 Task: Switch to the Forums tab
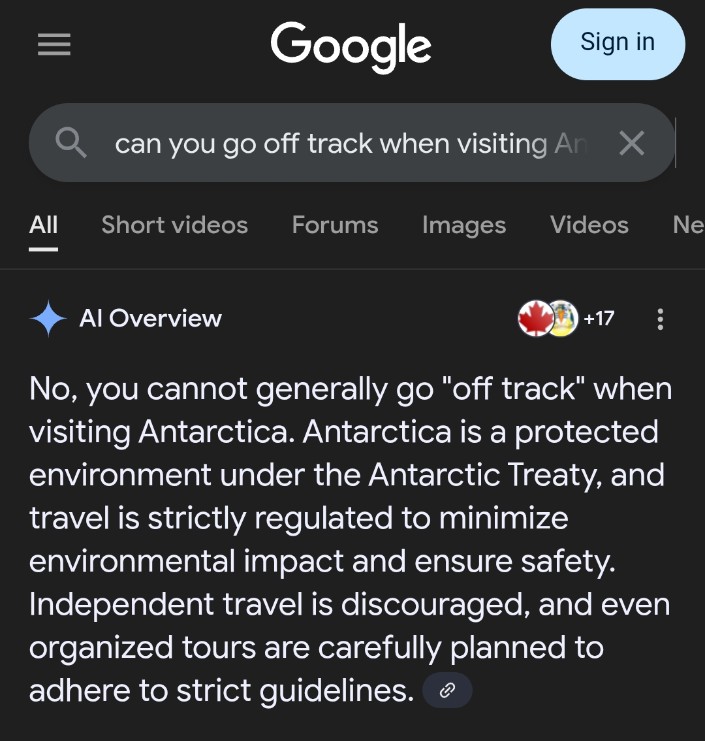[x=335, y=225]
